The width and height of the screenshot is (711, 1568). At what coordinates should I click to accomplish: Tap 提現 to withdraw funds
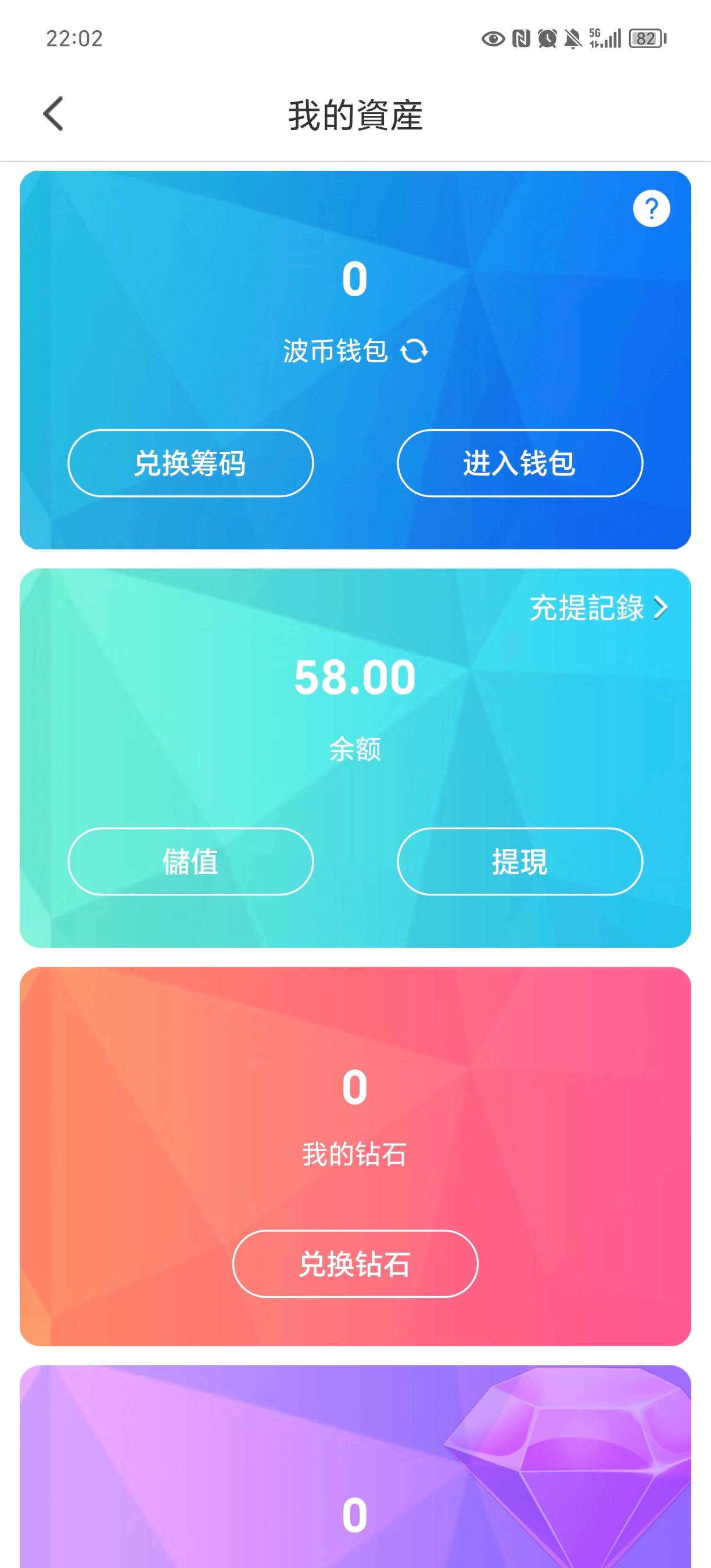(x=519, y=862)
